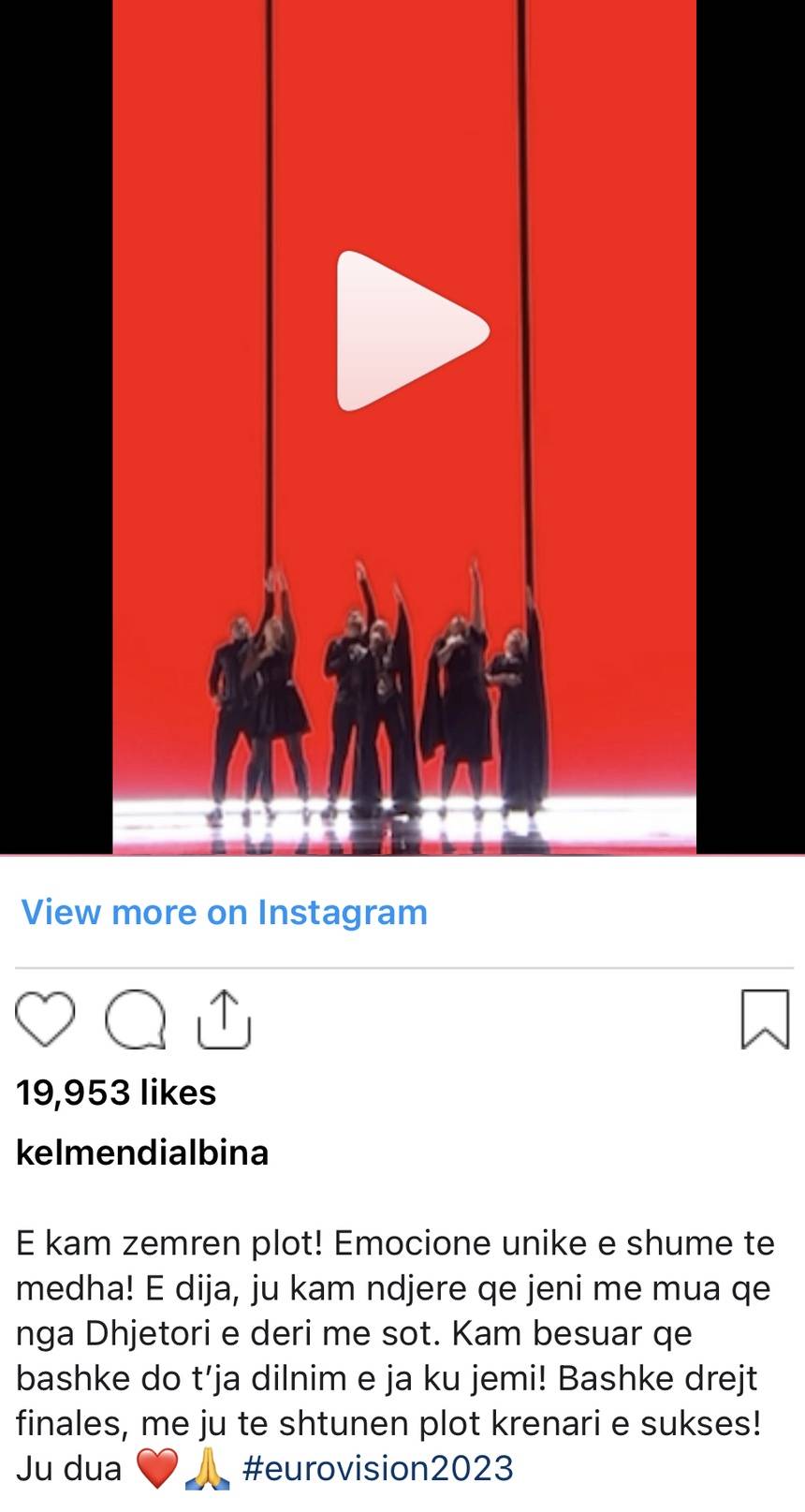The width and height of the screenshot is (805, 1512).
Task: Open the kelmendialbina profile
Action: 142,1152
